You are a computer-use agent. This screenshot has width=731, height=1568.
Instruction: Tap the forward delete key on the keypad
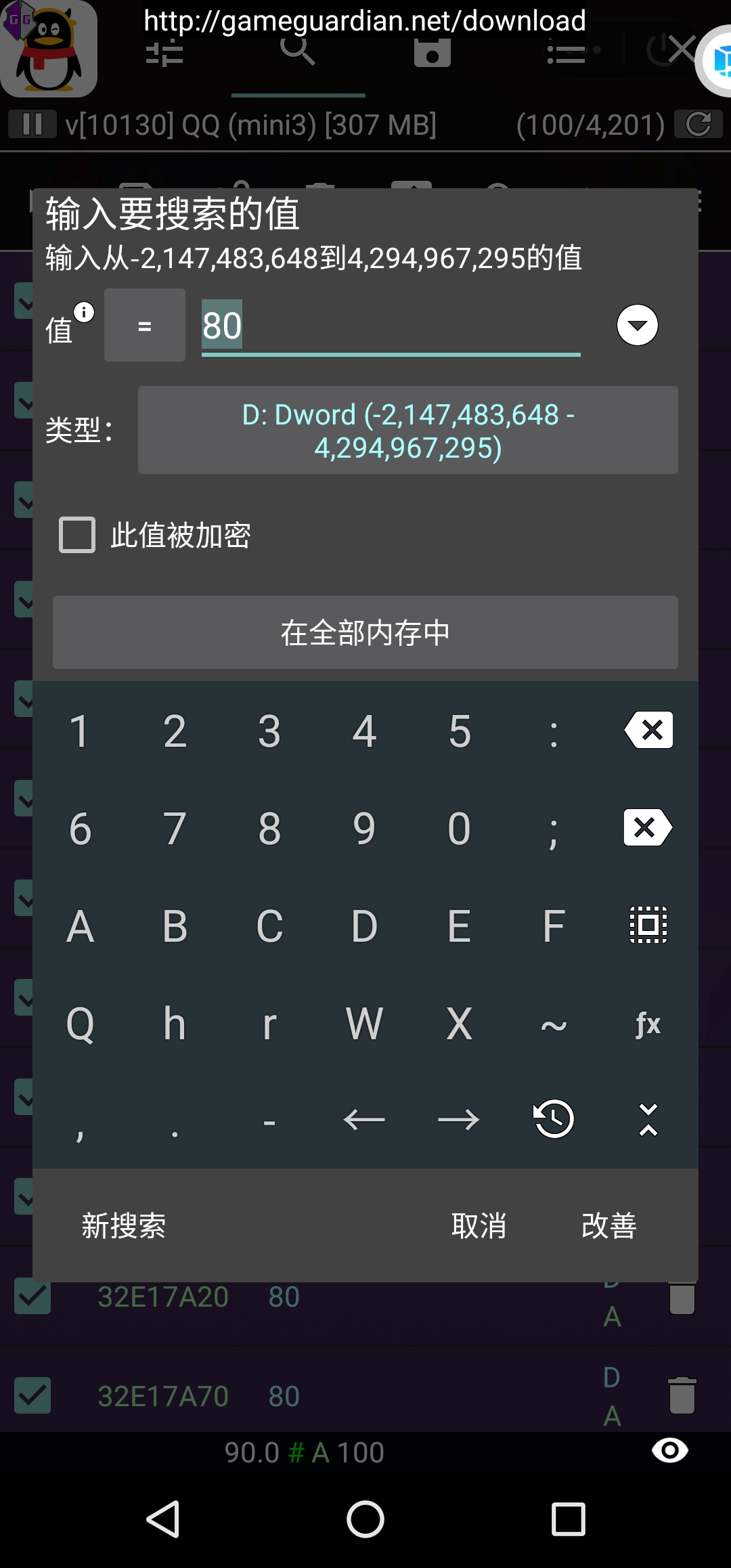click(x=647, y=827)
